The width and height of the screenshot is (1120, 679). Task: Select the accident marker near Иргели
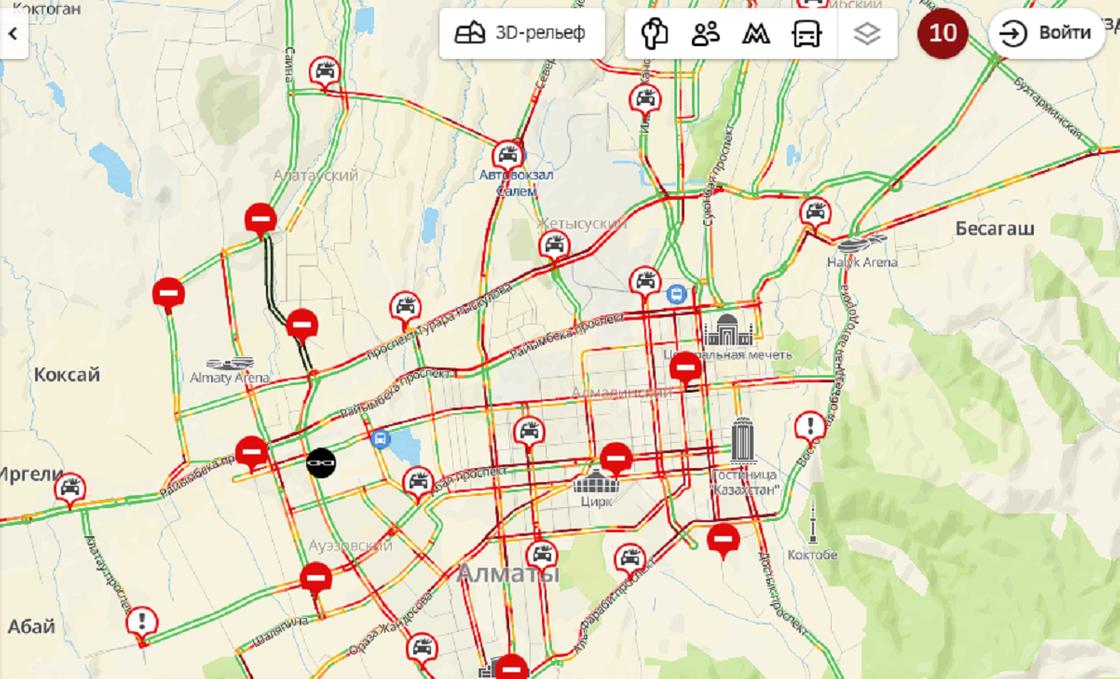tap(70, 488)
